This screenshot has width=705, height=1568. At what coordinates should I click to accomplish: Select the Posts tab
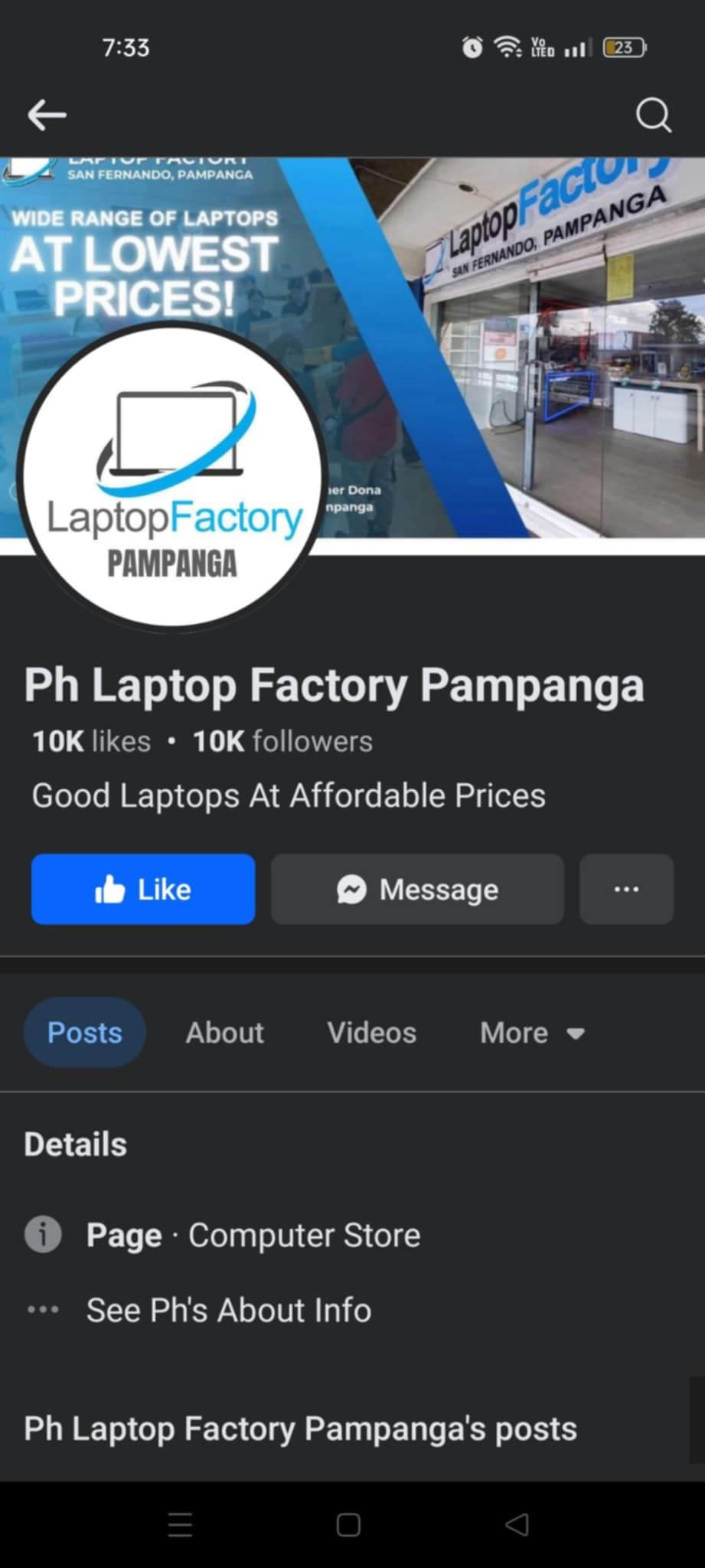[84, 1032]
